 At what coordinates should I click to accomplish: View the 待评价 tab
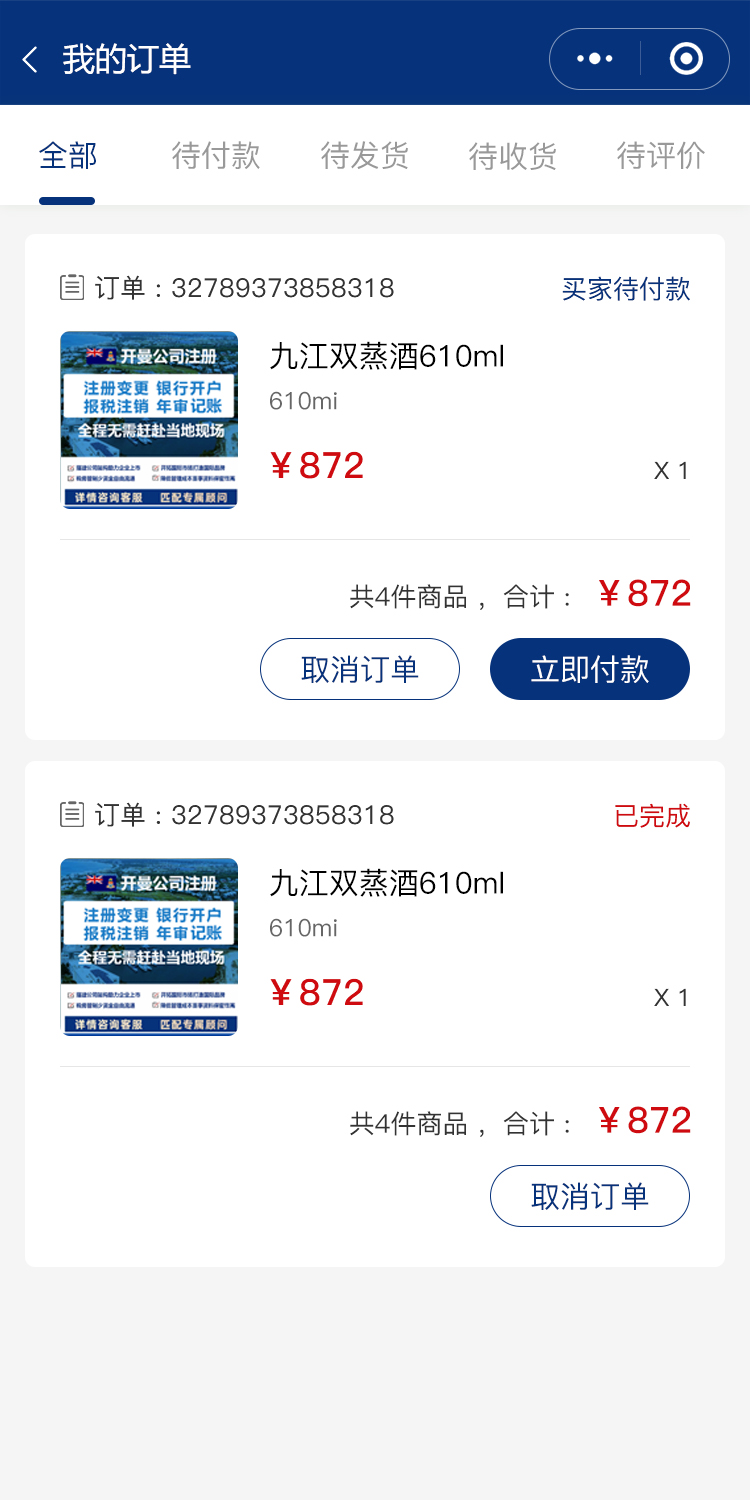point(660,156)
